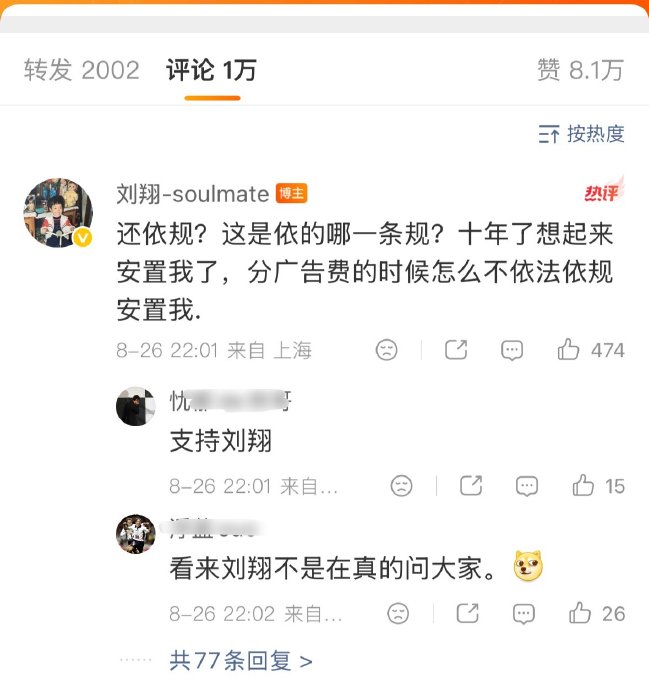This screenshot has width=649, height=690.
Task: Share the 支持刘翔 reply
Action: 471,486
